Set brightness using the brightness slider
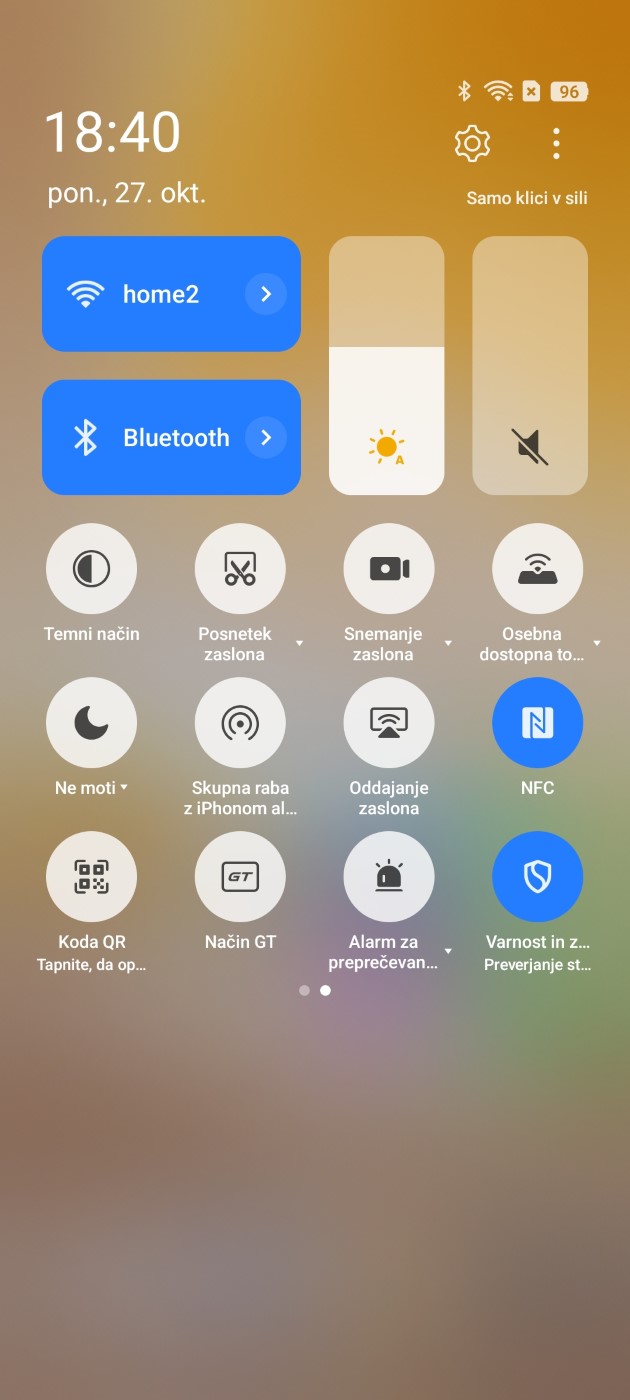The width and height of the screenshot is (630, 1400). (386, 366)
